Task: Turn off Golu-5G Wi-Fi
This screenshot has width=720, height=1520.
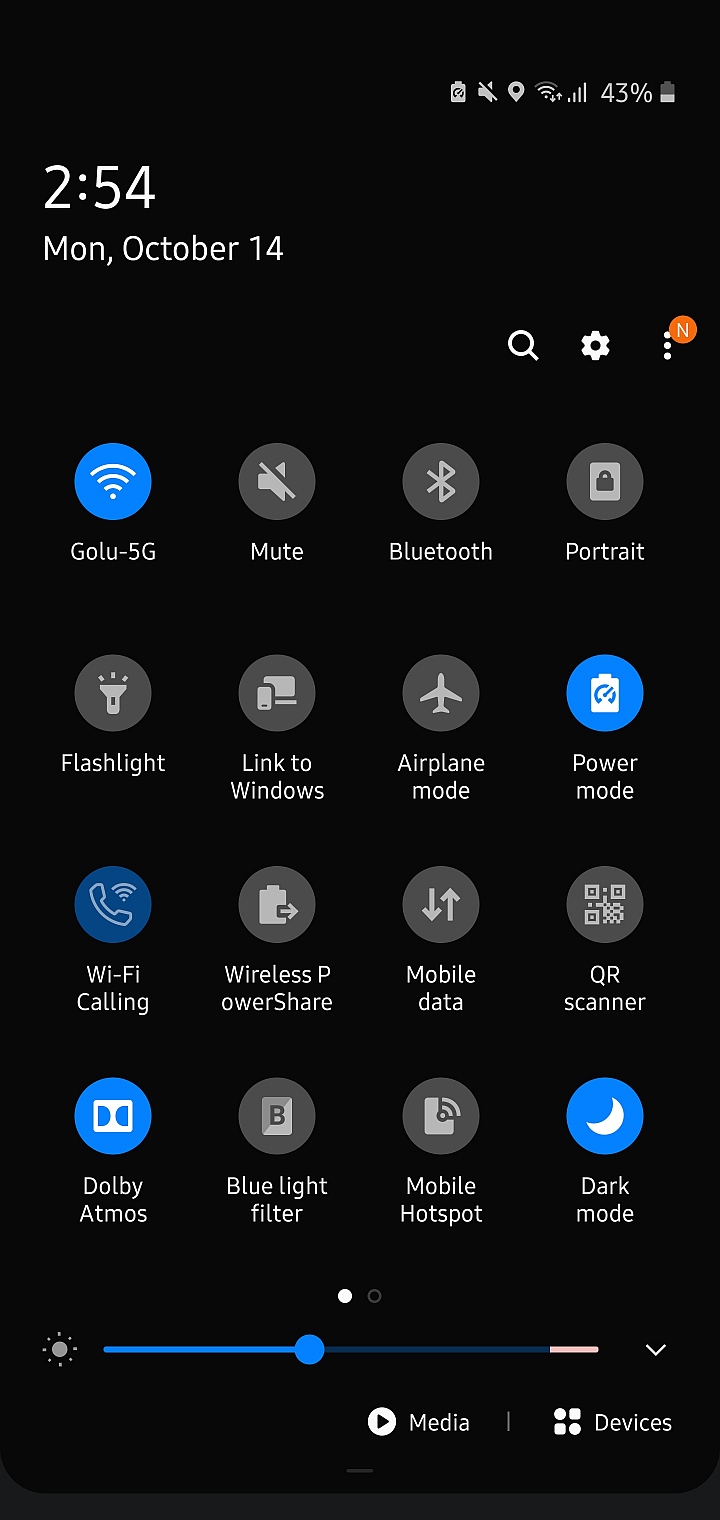Action: pos(113,482)
